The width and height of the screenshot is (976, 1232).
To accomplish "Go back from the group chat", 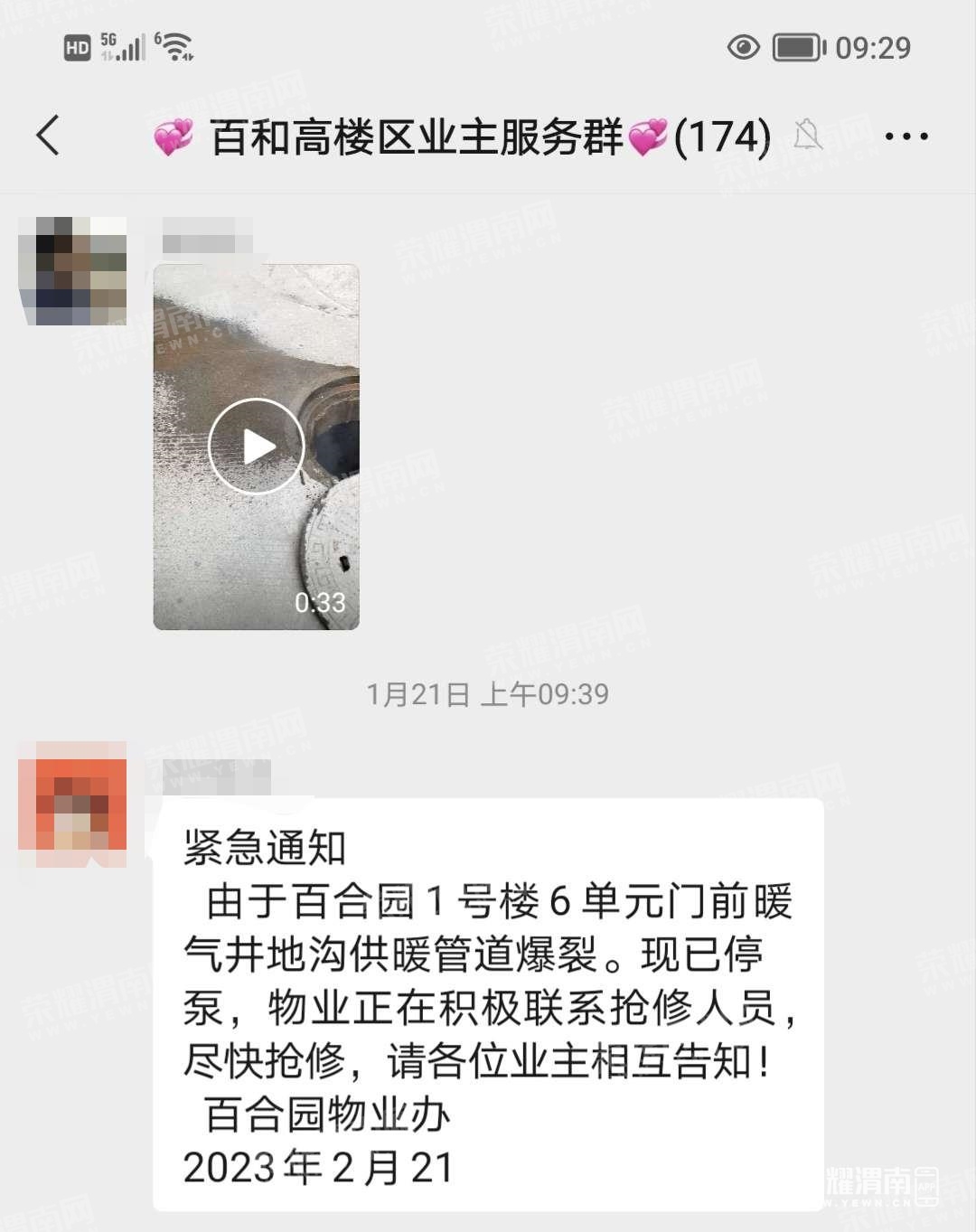I will tap(49, 136).
